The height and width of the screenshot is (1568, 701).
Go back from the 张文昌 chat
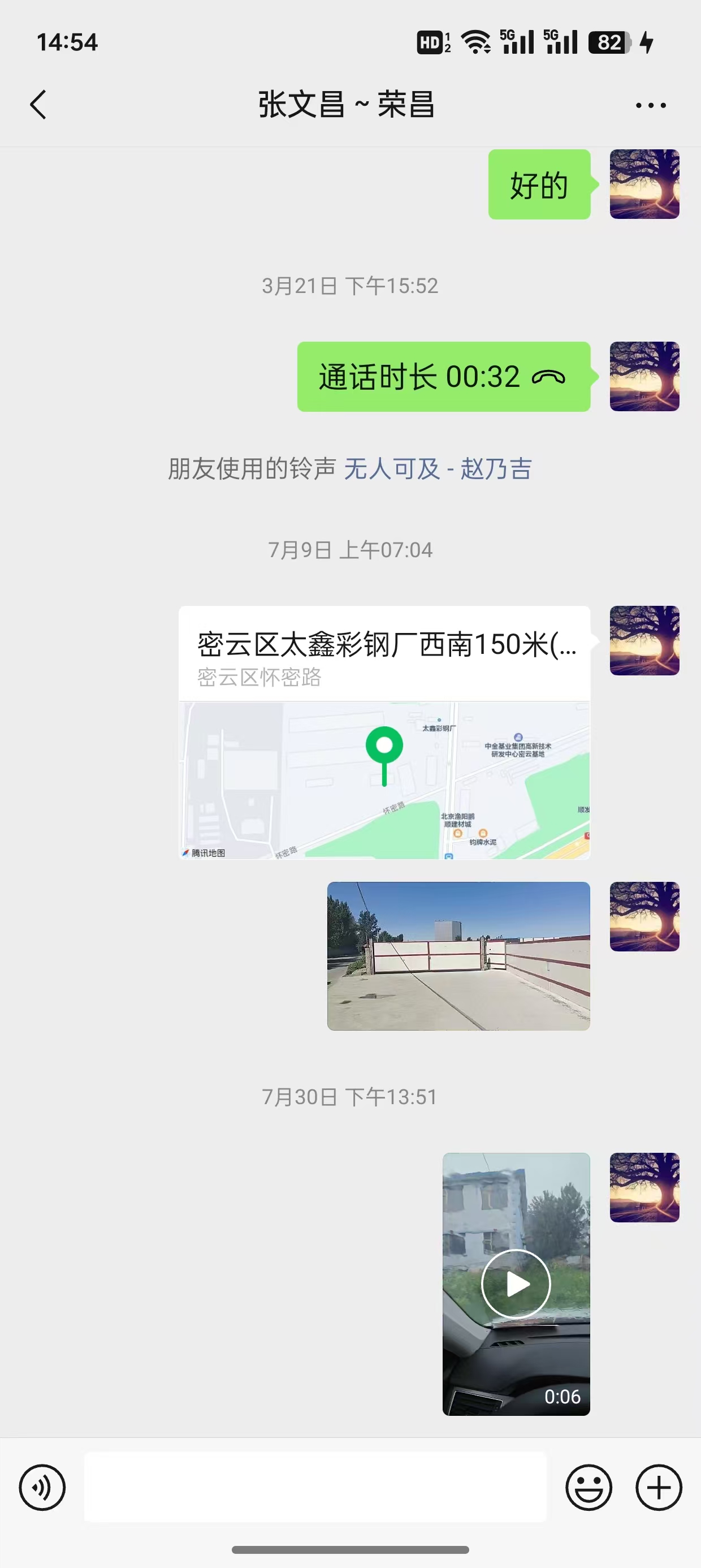(x=38, y=105)
